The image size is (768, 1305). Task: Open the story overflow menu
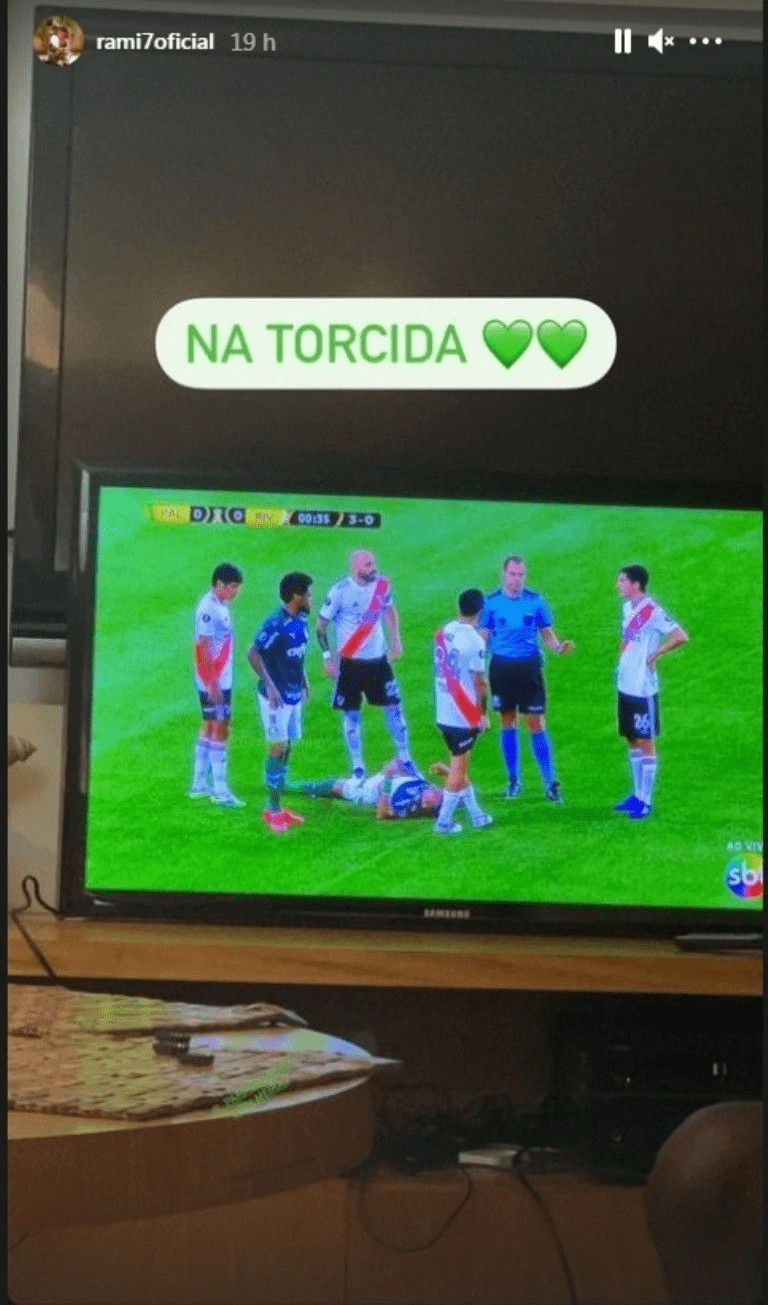coord(705,42)
